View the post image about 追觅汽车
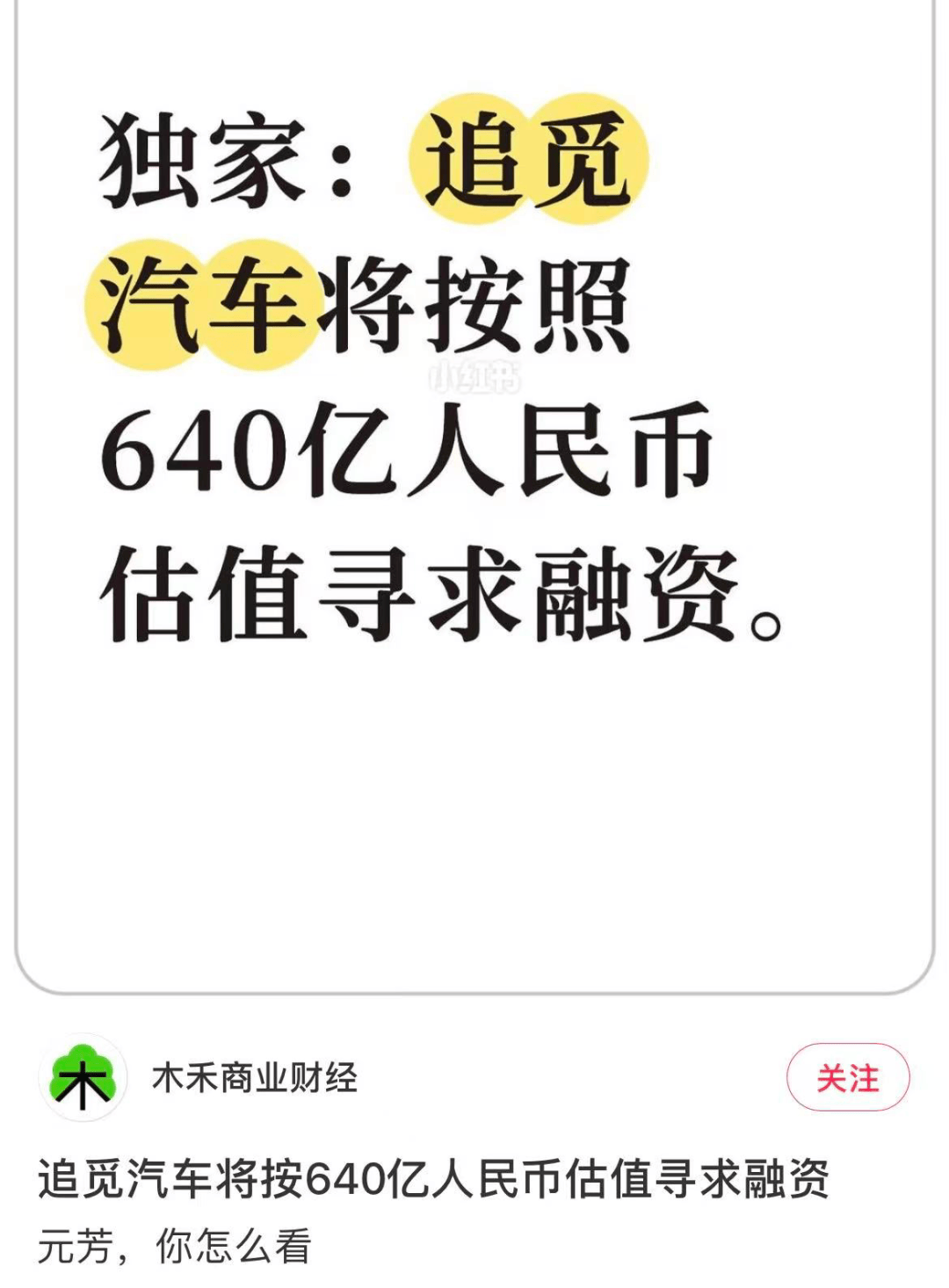This screenshot has height=1288, width=949. tap(474, 496)
